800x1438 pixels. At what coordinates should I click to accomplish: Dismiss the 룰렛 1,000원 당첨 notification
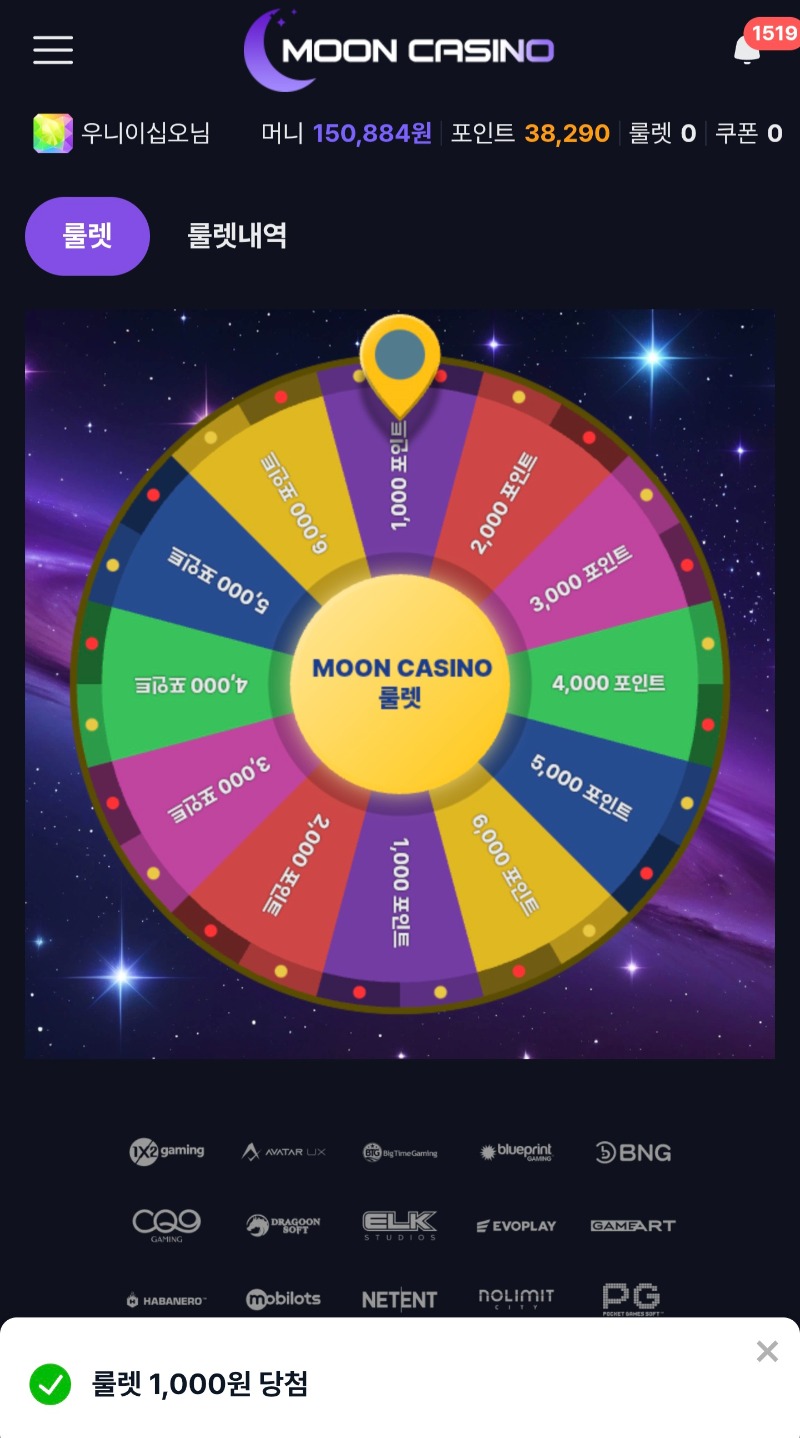point(767,1352)
